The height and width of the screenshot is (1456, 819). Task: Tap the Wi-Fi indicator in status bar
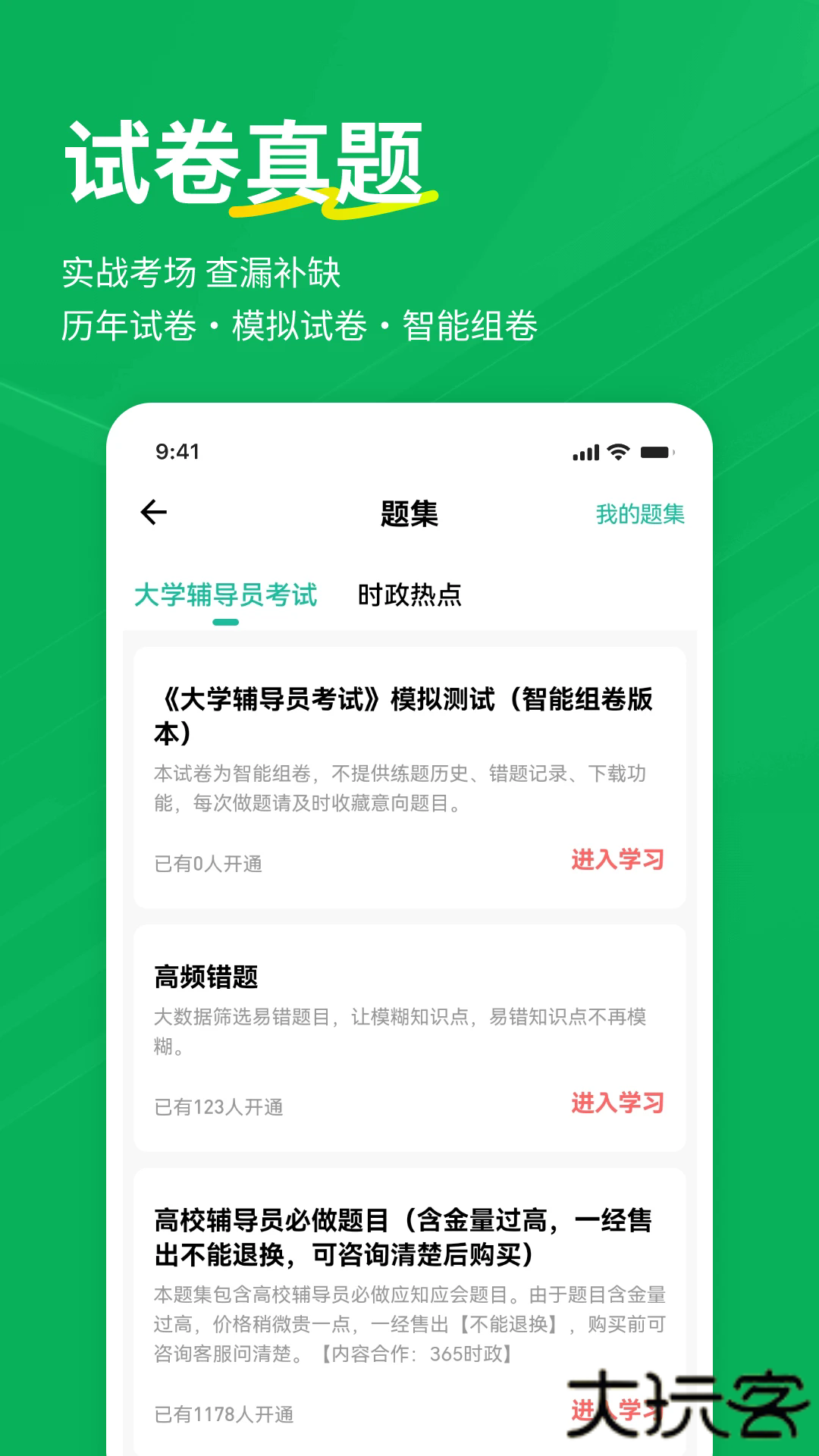pyautogui.click(x=617, y=452)
